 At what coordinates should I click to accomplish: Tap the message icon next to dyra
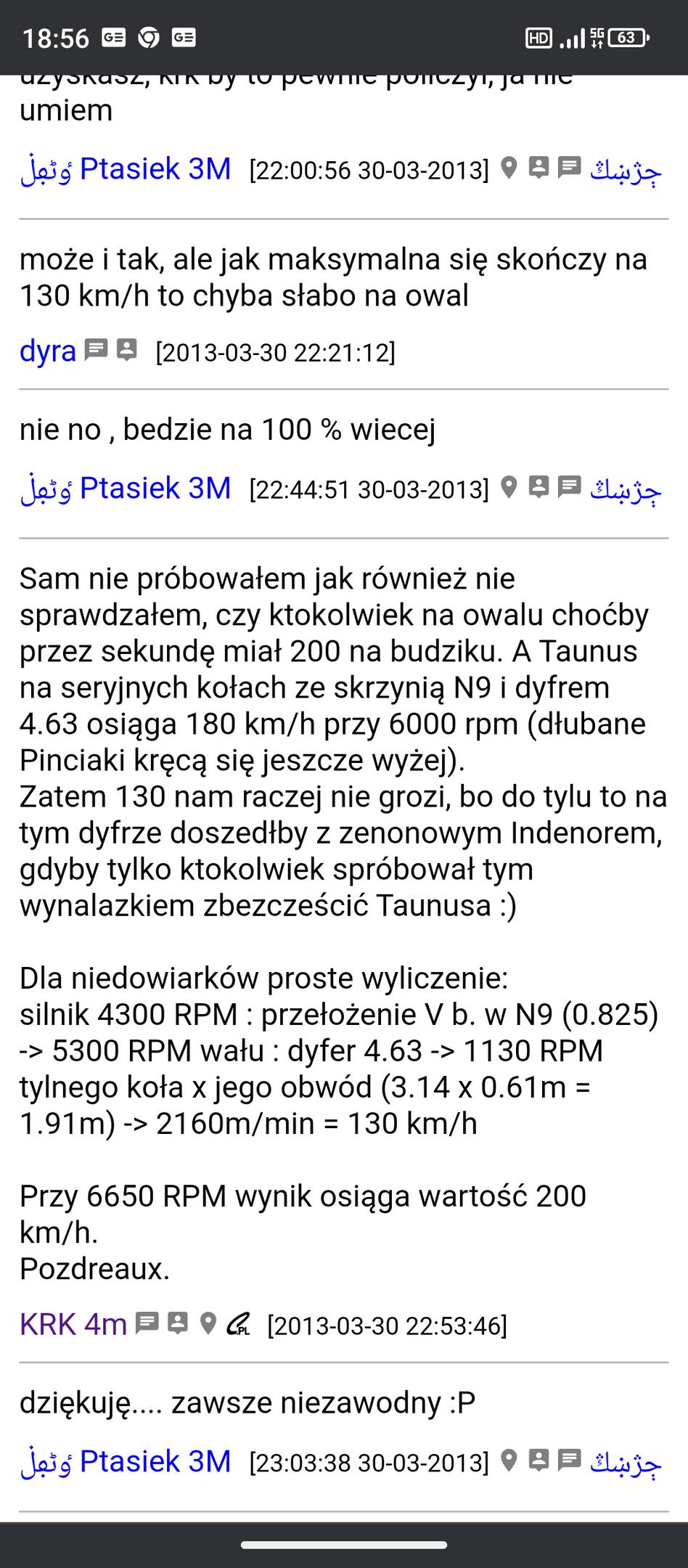tap(96, 350)
